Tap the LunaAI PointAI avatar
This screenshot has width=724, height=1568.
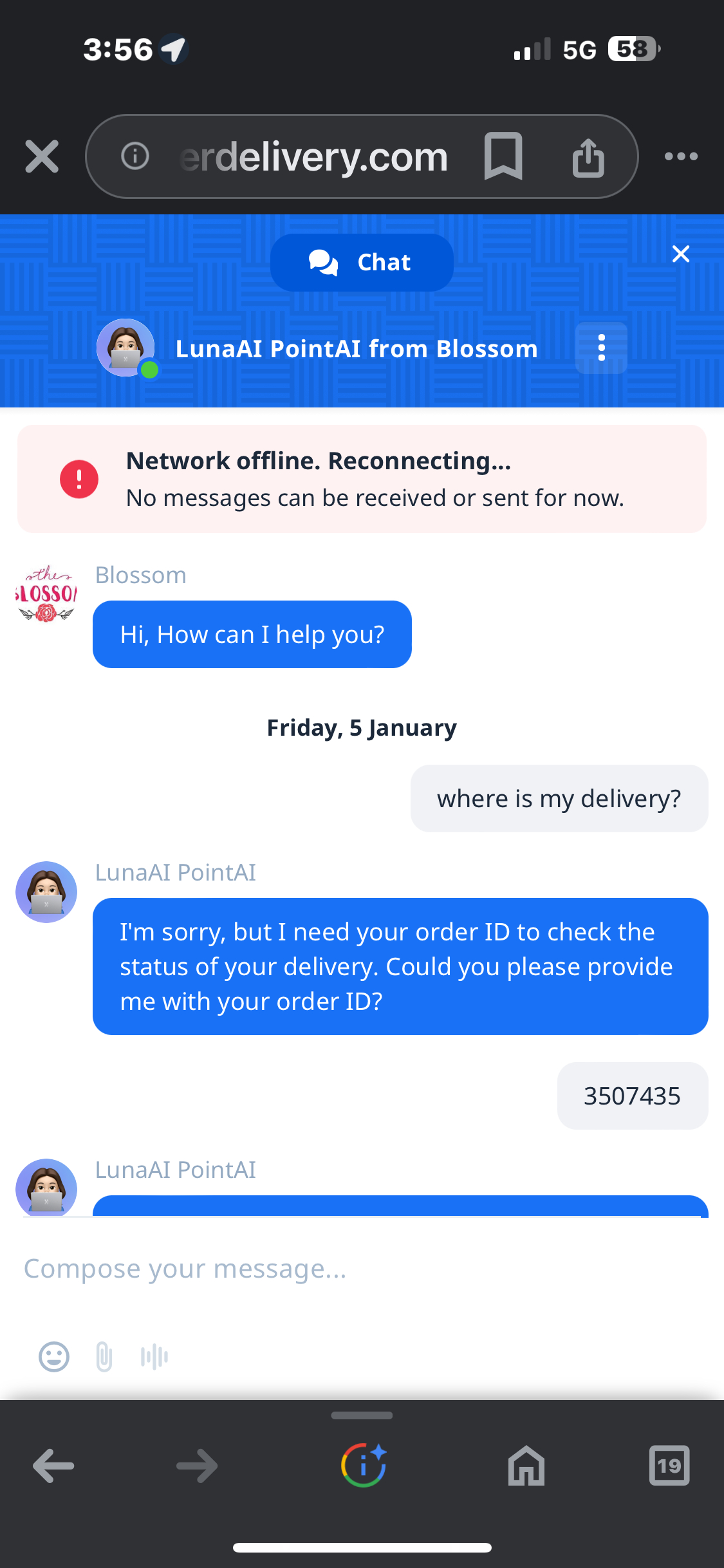[46, 892]
